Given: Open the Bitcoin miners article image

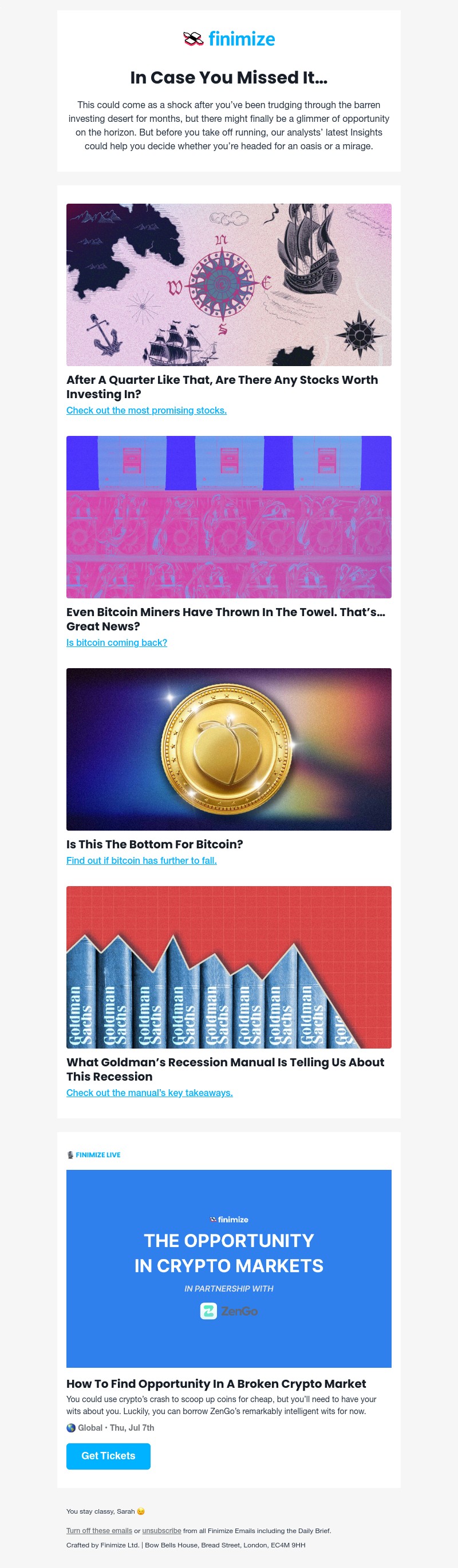Looking at the screenshot, I should pyautogui.click(x=229, y=517).
